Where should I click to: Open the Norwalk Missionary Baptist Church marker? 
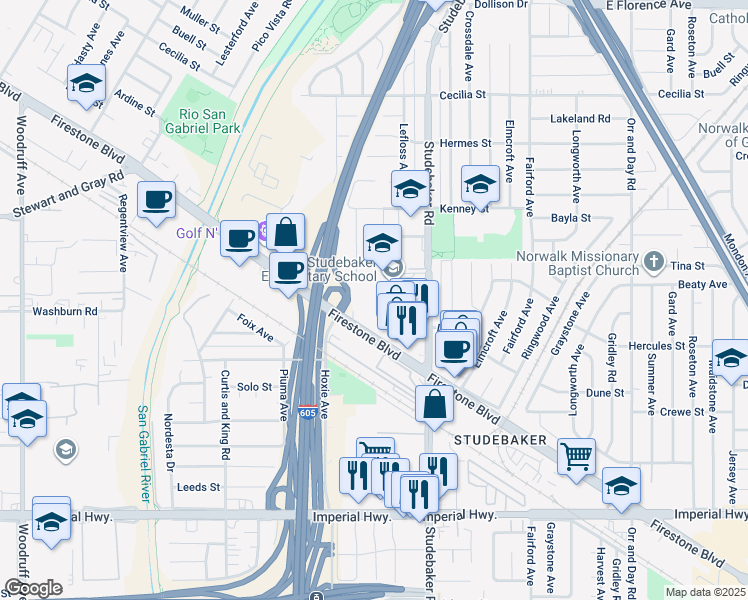tap(654, 261)
